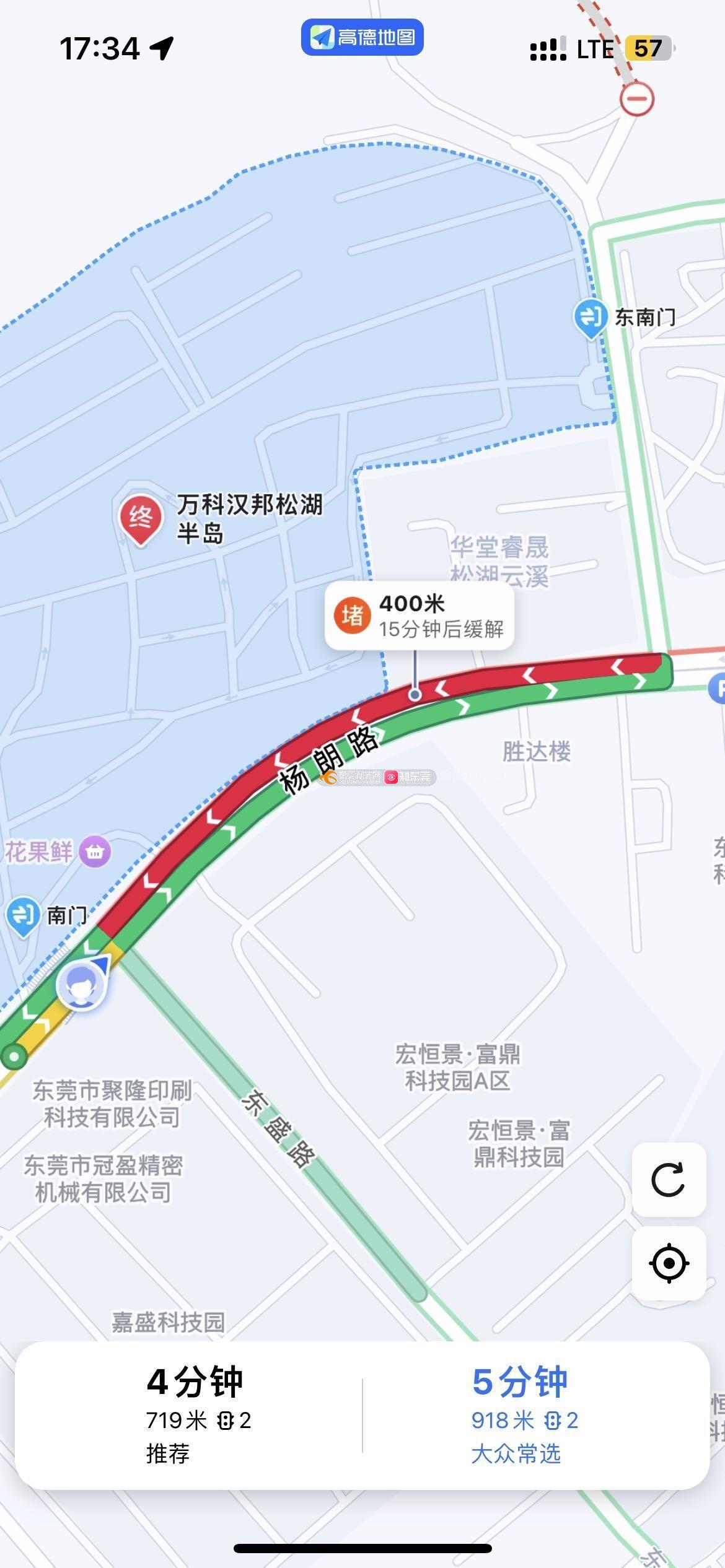Return to 高德地图 via top pill
Image resolution: width=725 pixels, height=1568 pixels.
point(362,37)
